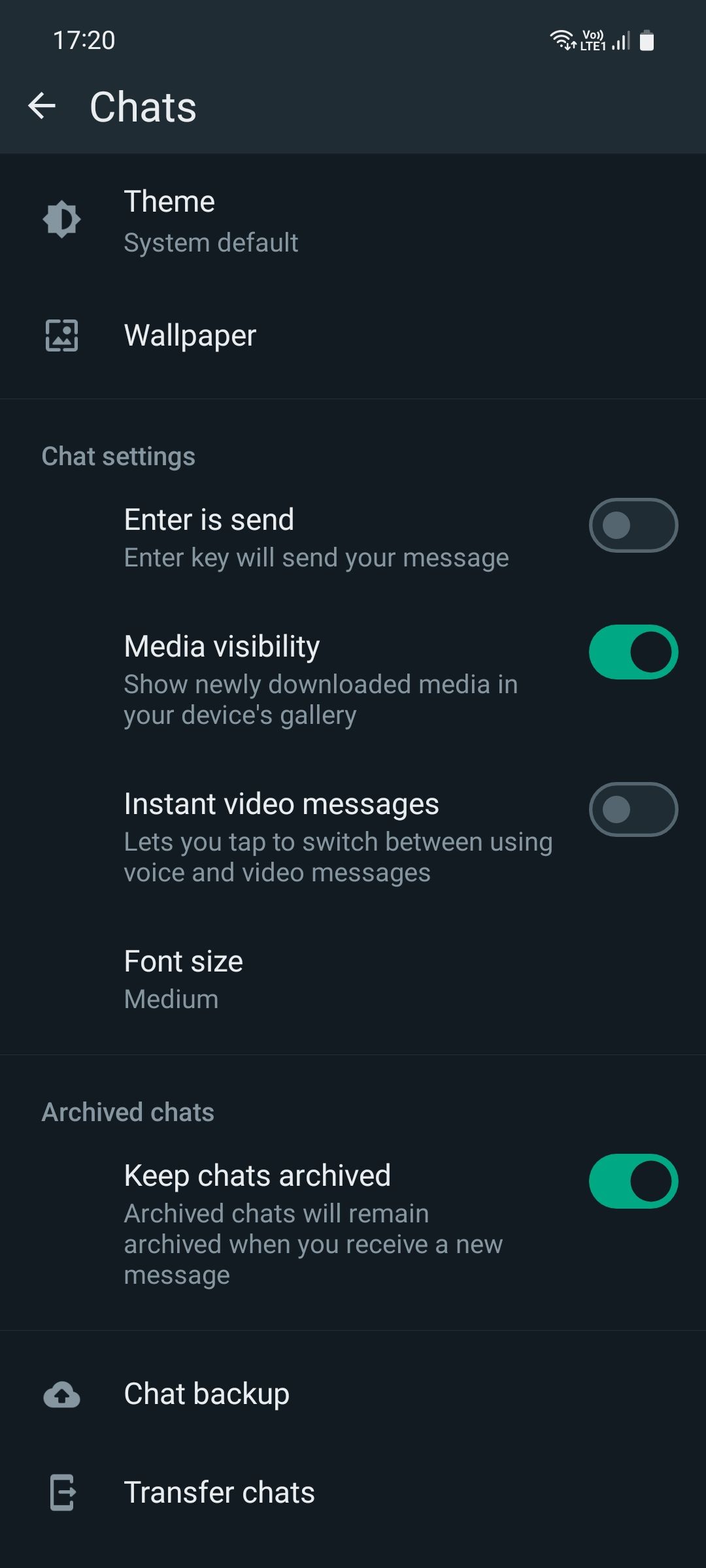The image size is (706, 1568).
Task: Enable the Enter is send toggle
Action: [632, 525]
